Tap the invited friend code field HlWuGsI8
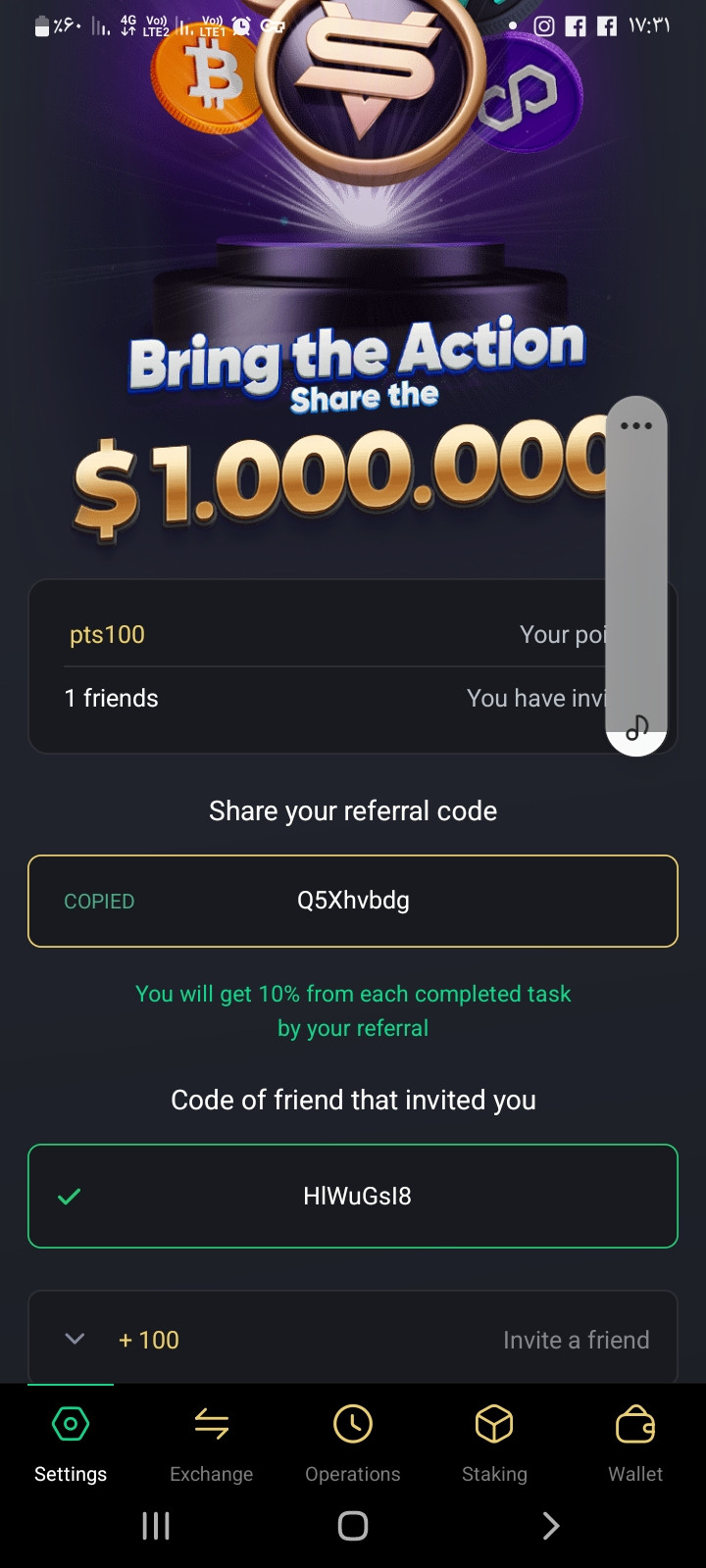706x1568 pixels. [x=353, y=1196]
